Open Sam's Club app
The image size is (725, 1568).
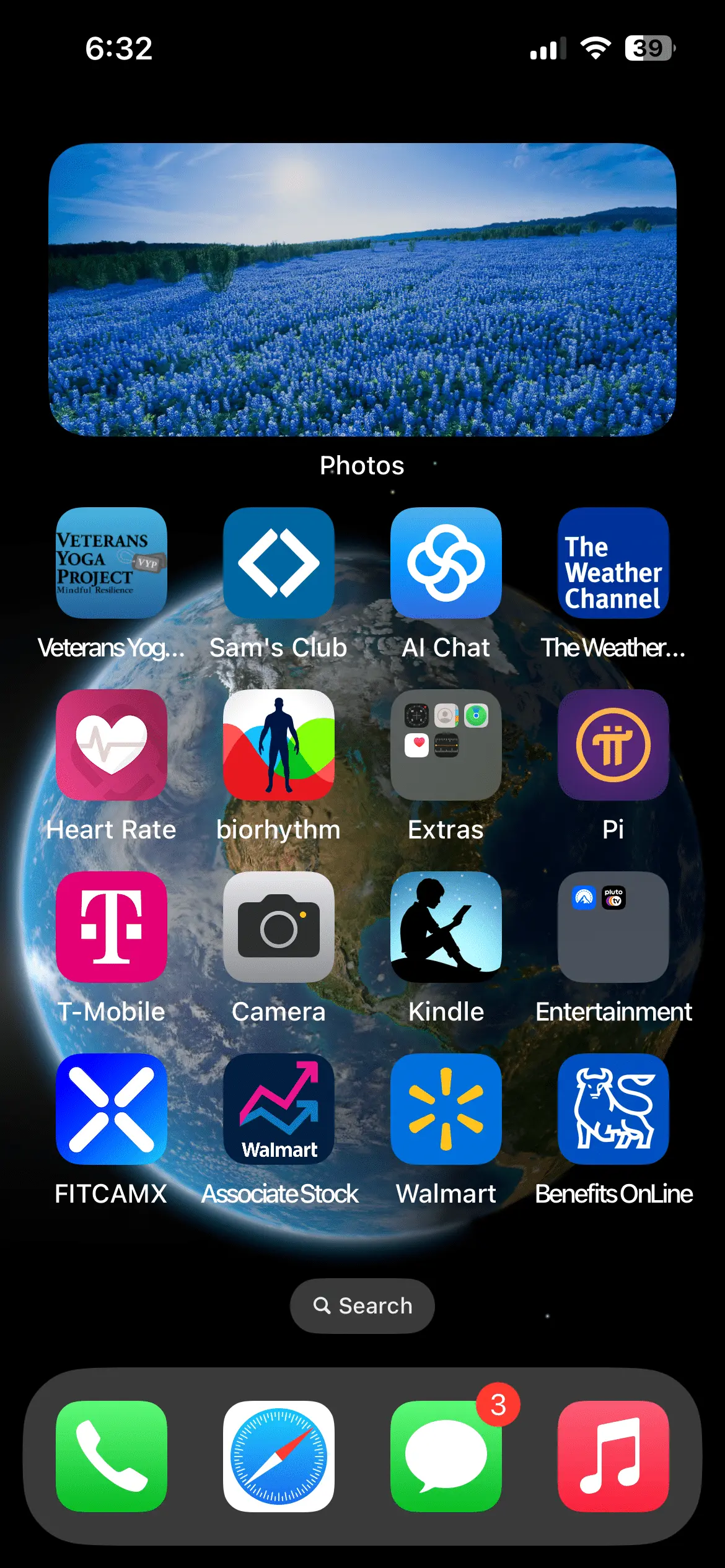[279, 563]
